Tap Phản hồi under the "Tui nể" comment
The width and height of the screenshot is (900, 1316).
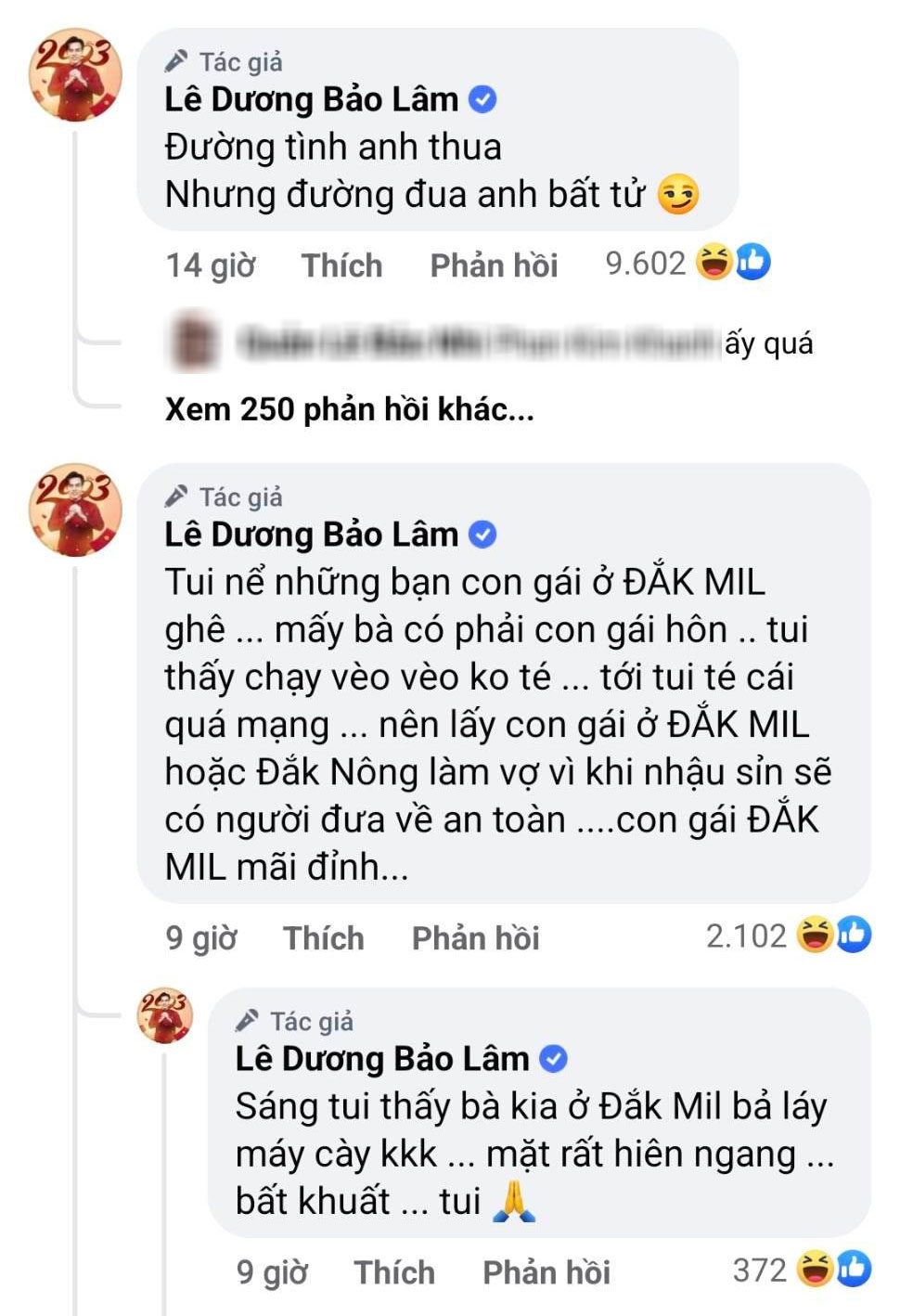click(475, 938)
